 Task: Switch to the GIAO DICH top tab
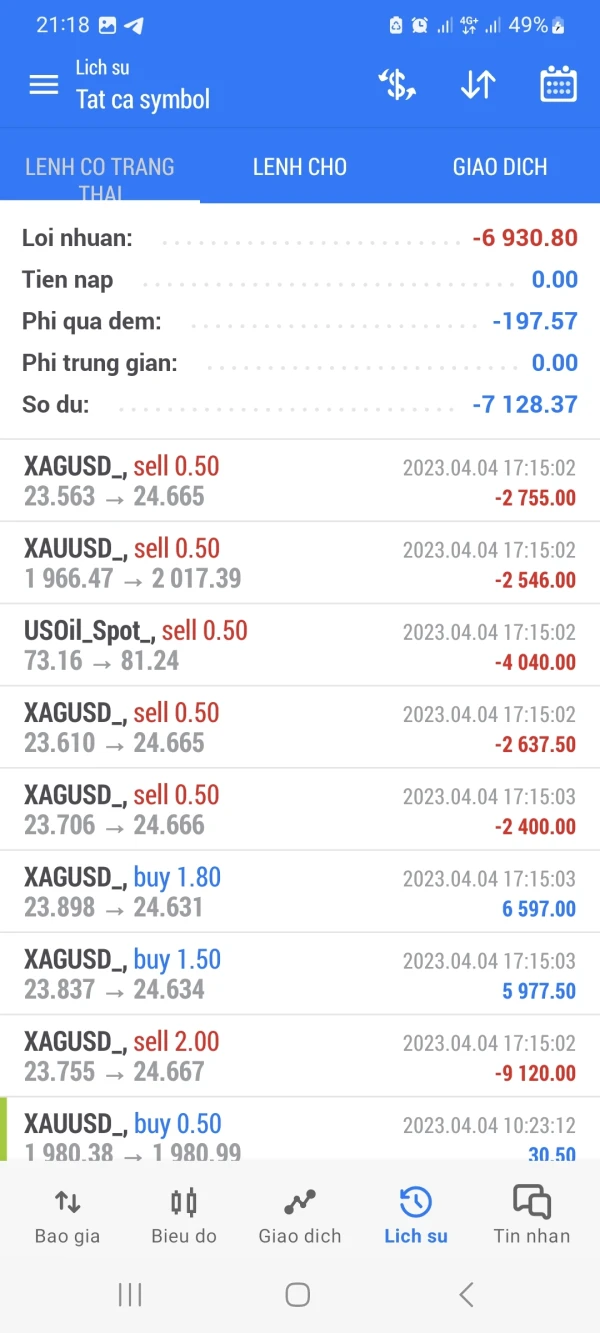pos(499,167)
